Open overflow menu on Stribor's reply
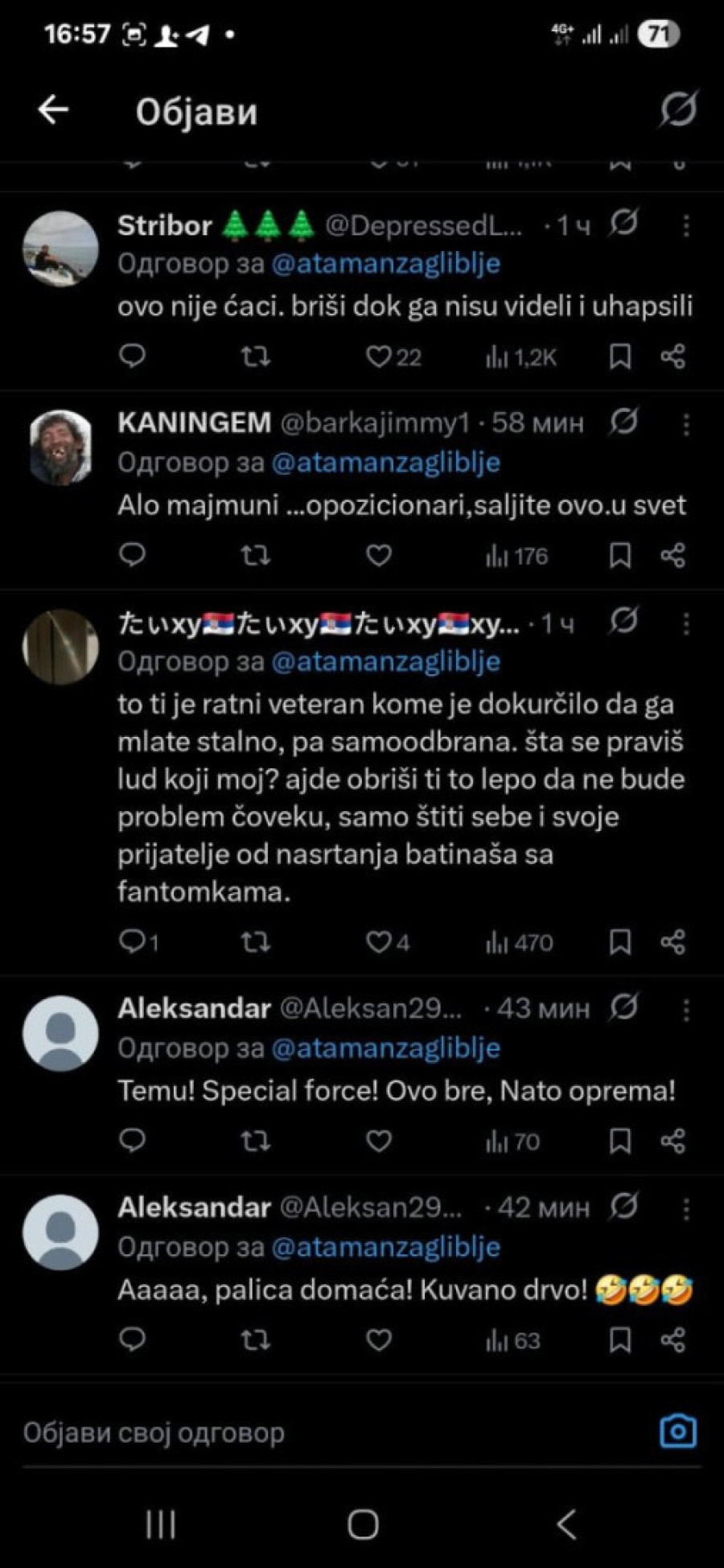The height and width of the screenshot is (1568, 724). pos(686,226)
